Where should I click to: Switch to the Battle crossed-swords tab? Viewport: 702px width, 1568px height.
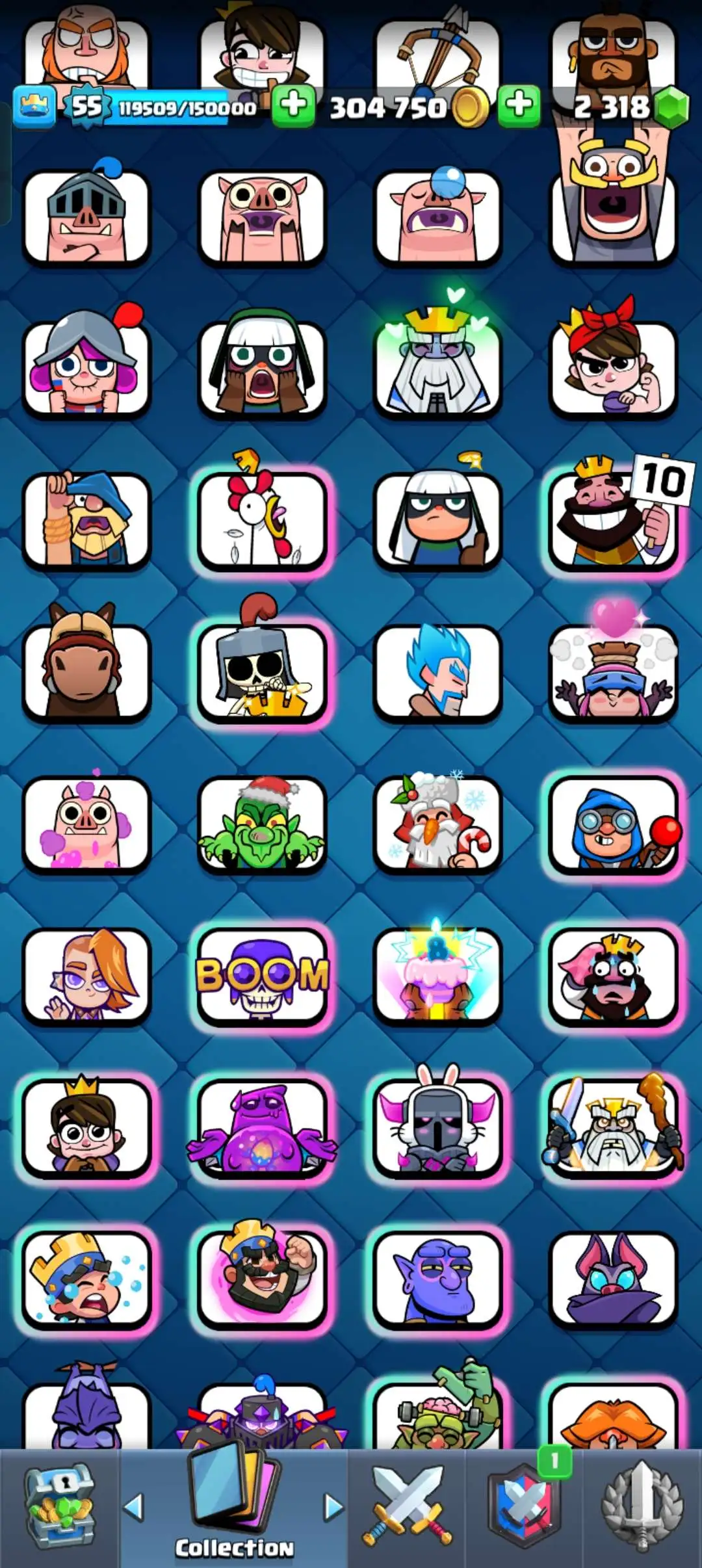pyautogui.click(x=407, y=1508)
